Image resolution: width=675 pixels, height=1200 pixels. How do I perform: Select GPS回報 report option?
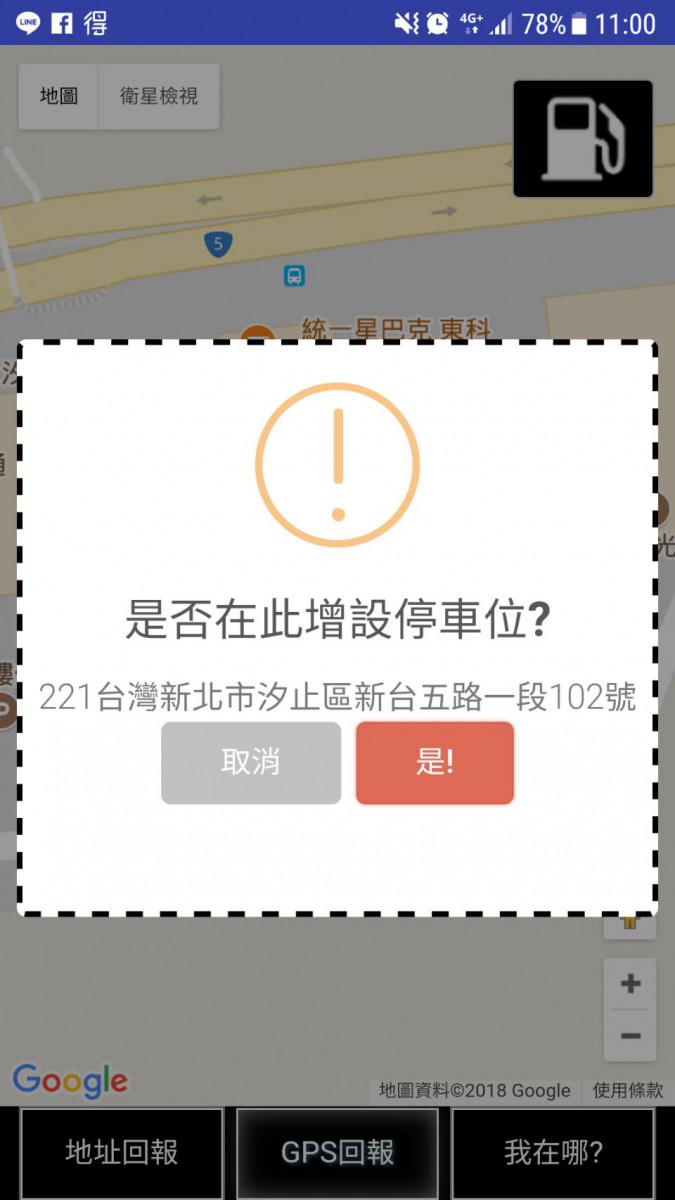click(337, 1152)
